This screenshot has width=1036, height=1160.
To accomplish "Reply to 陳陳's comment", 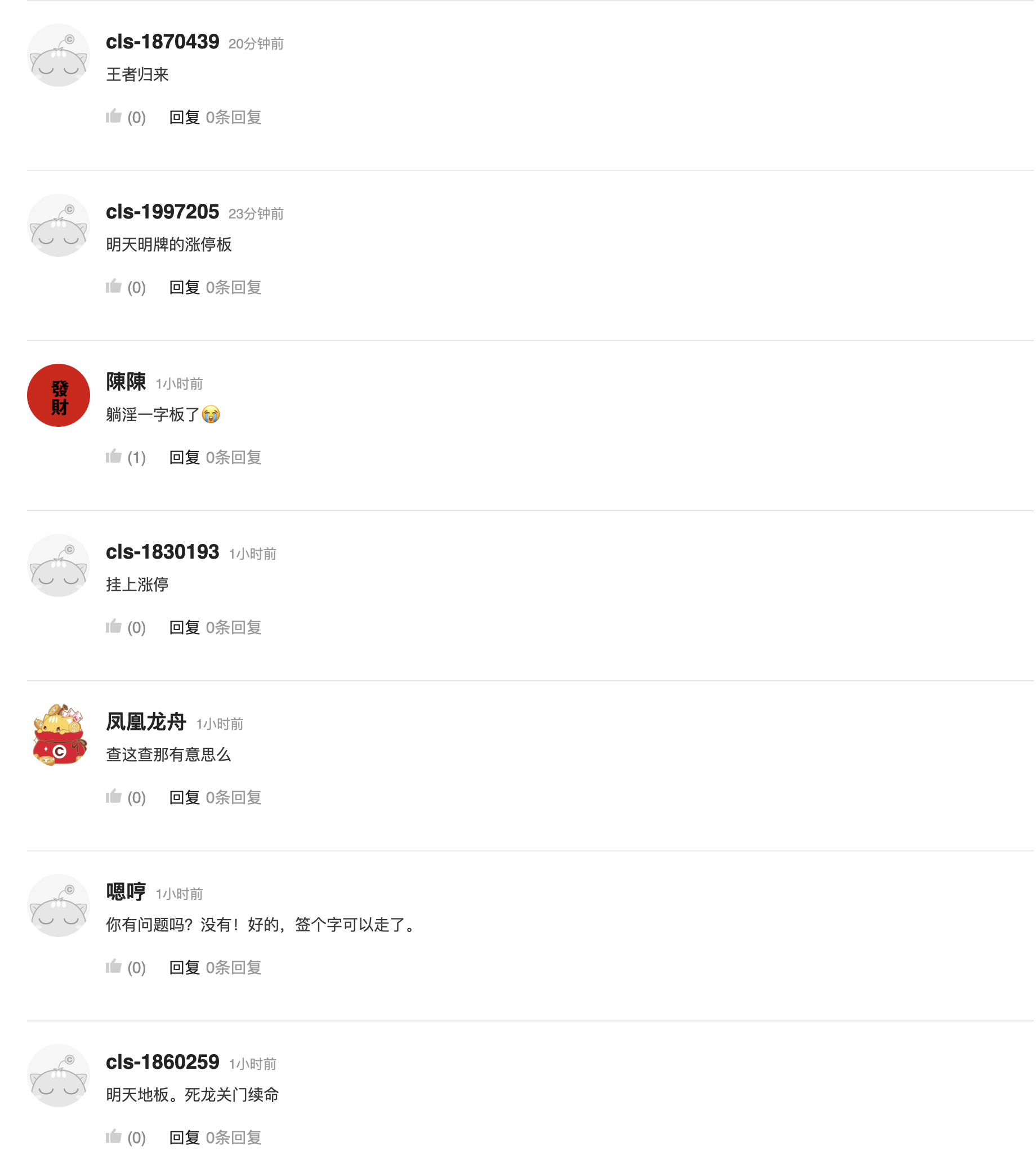I will (185, 458).
